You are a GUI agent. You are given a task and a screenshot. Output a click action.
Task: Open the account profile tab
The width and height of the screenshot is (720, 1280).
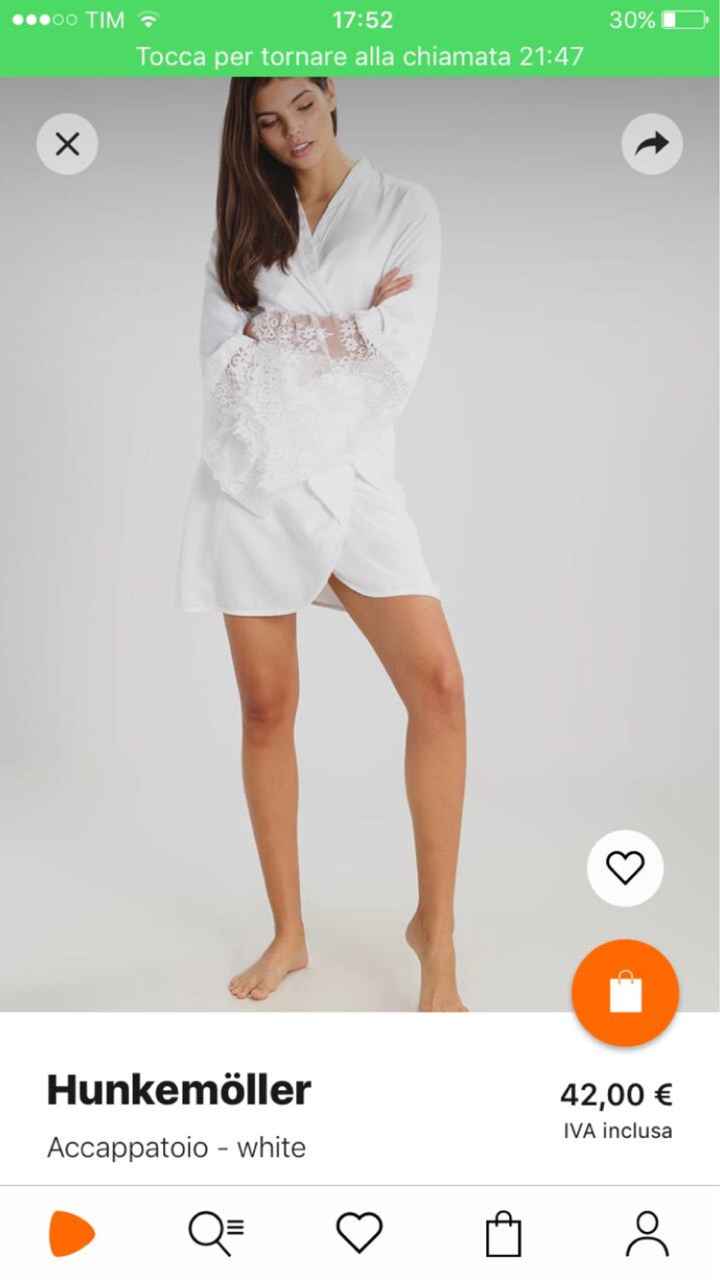point(647,1233)
